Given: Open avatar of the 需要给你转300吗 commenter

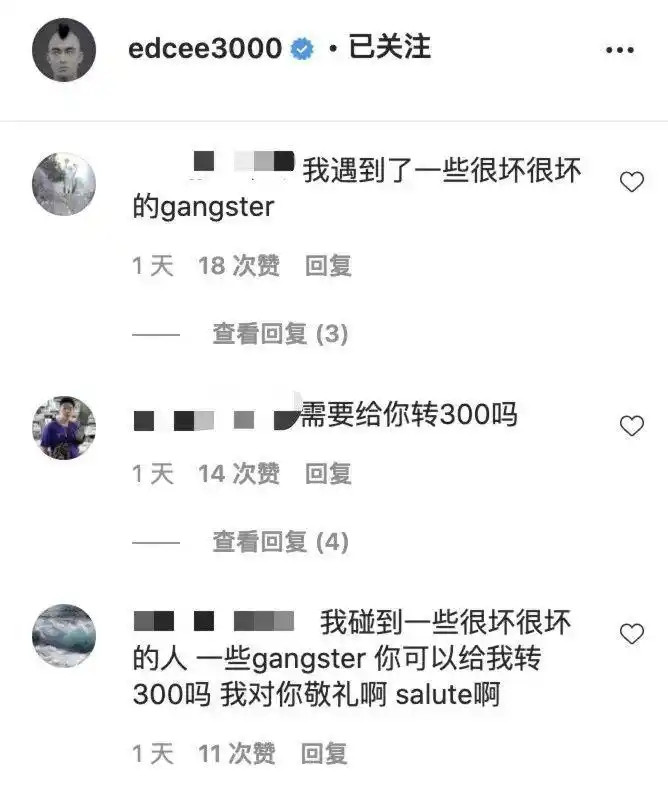Looking at the screenshot, I should pyautogui.click(x=64, y=428).
